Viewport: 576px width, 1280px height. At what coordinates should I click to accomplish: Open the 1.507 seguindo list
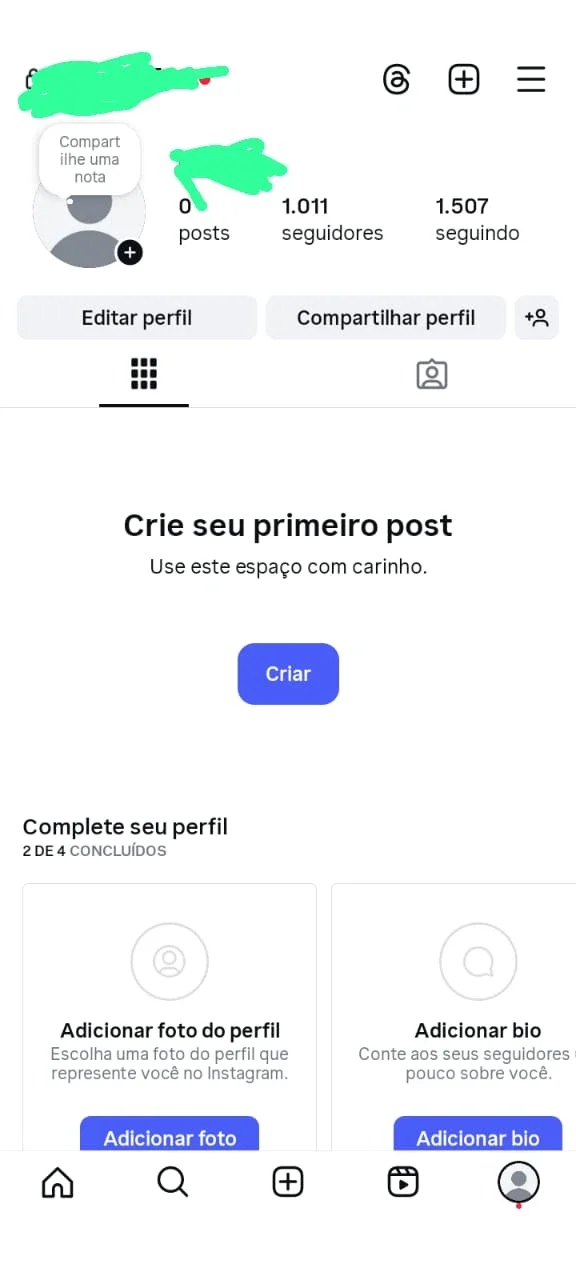click(477, 219)
